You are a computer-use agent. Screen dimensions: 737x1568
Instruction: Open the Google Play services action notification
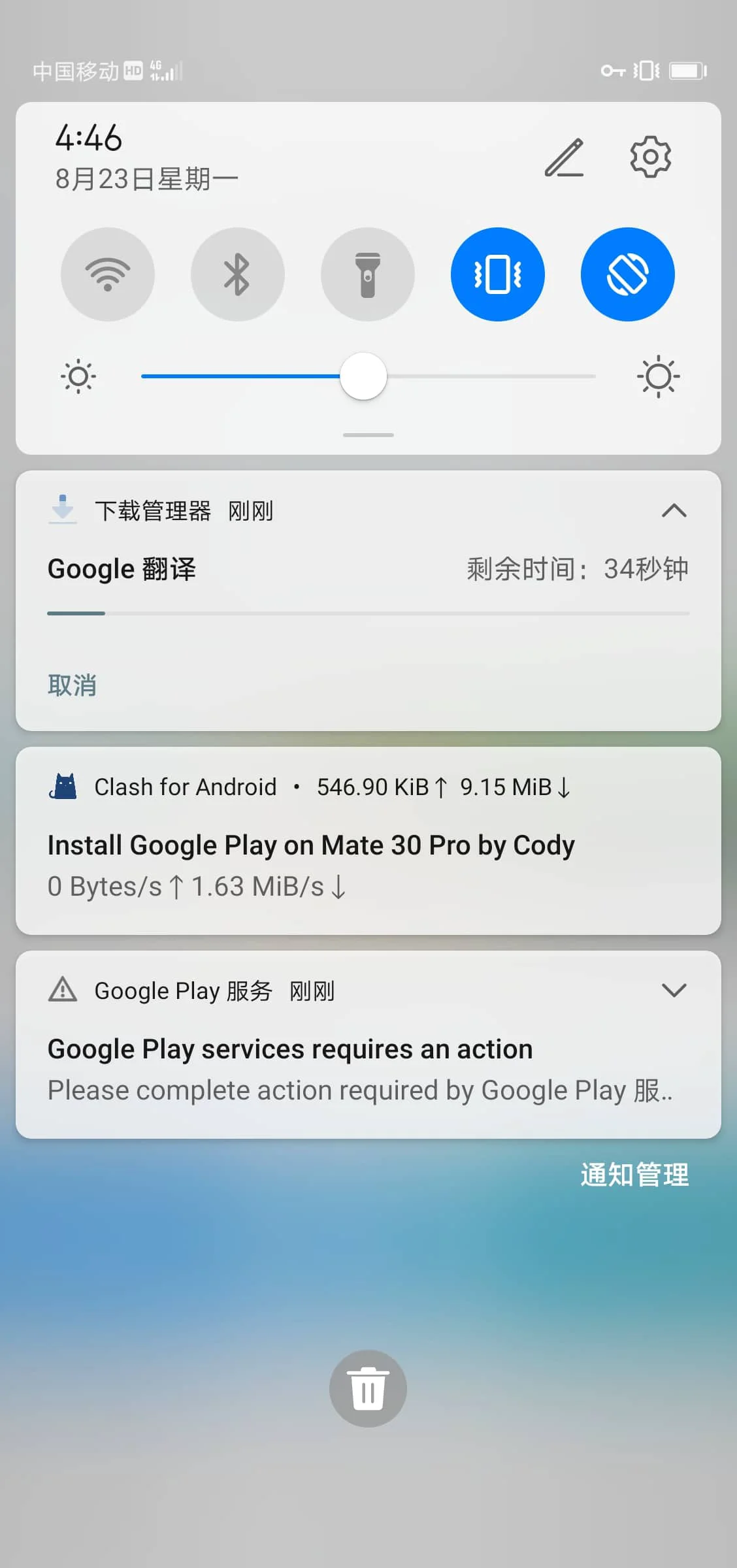(x=368, y=1045)
